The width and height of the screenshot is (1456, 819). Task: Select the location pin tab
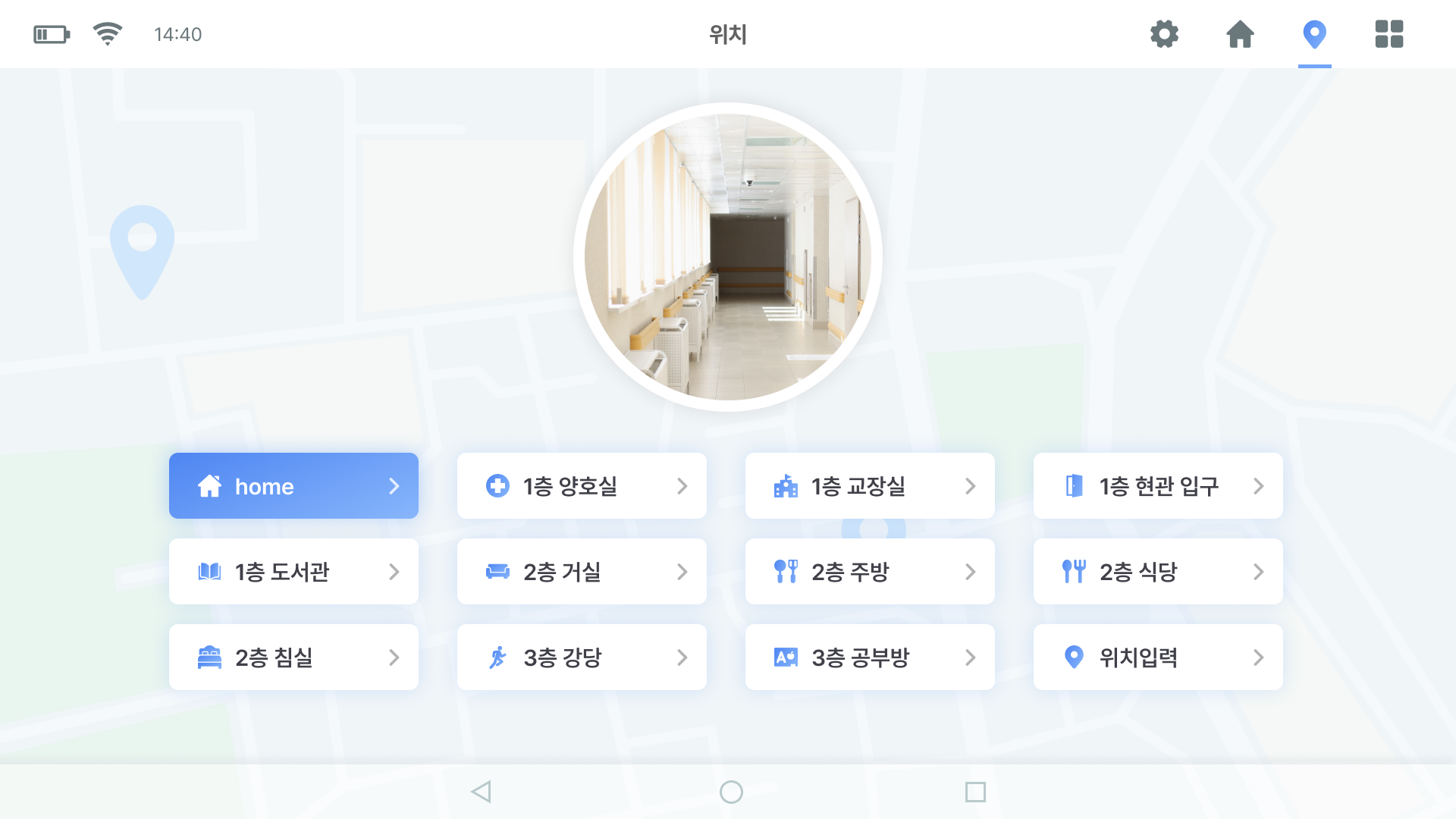tap(1314, 34)
